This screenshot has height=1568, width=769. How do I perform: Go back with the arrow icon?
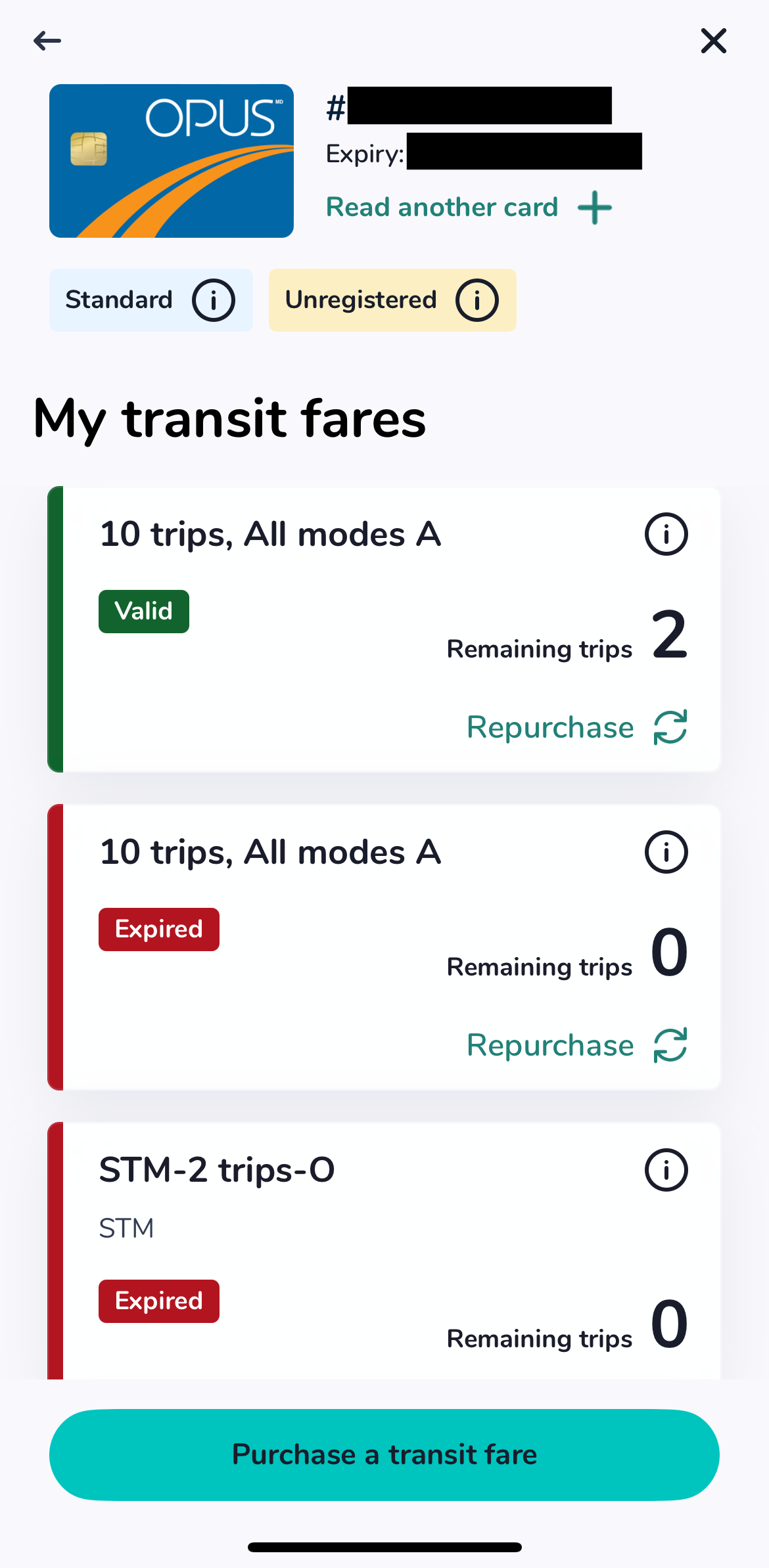47,41
